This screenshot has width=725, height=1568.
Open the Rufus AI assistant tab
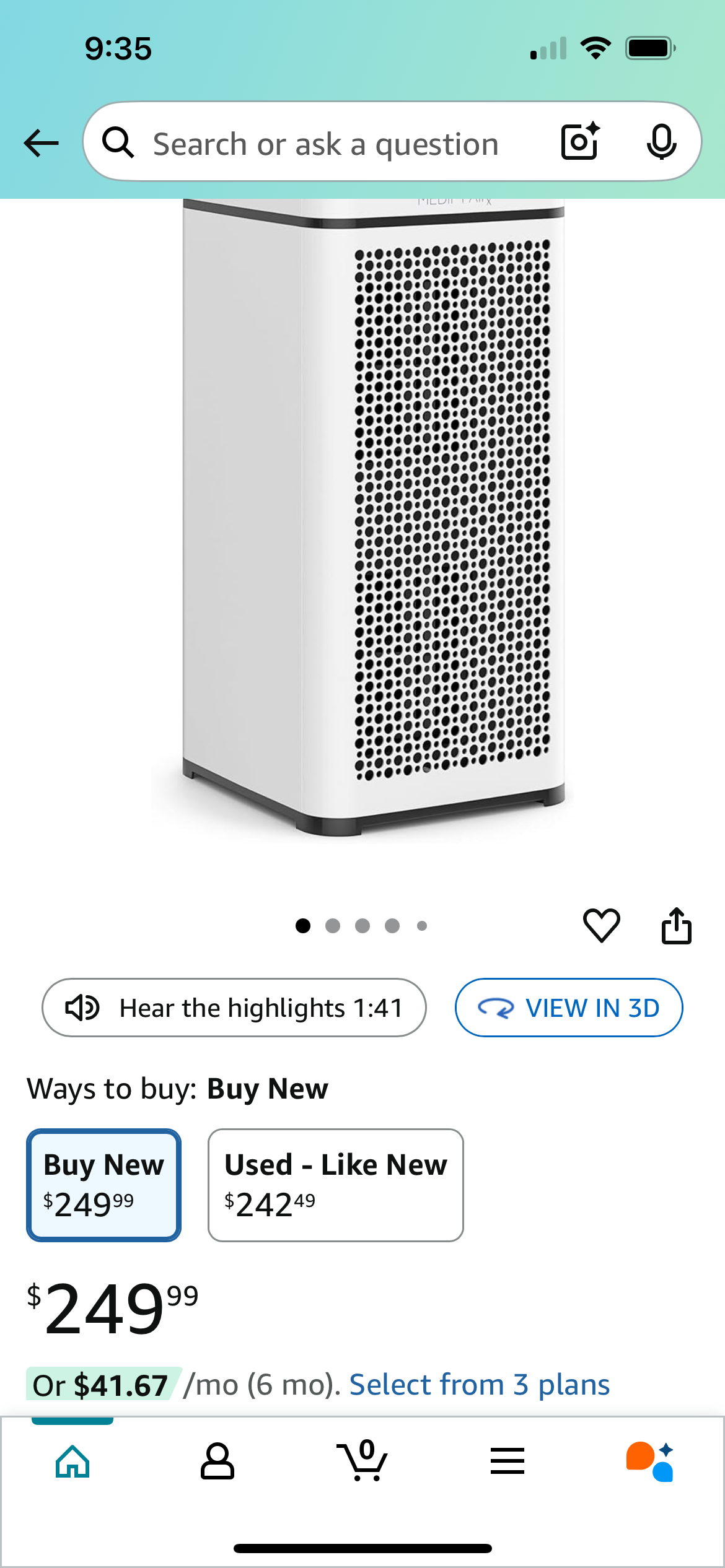click(649, 1461)
